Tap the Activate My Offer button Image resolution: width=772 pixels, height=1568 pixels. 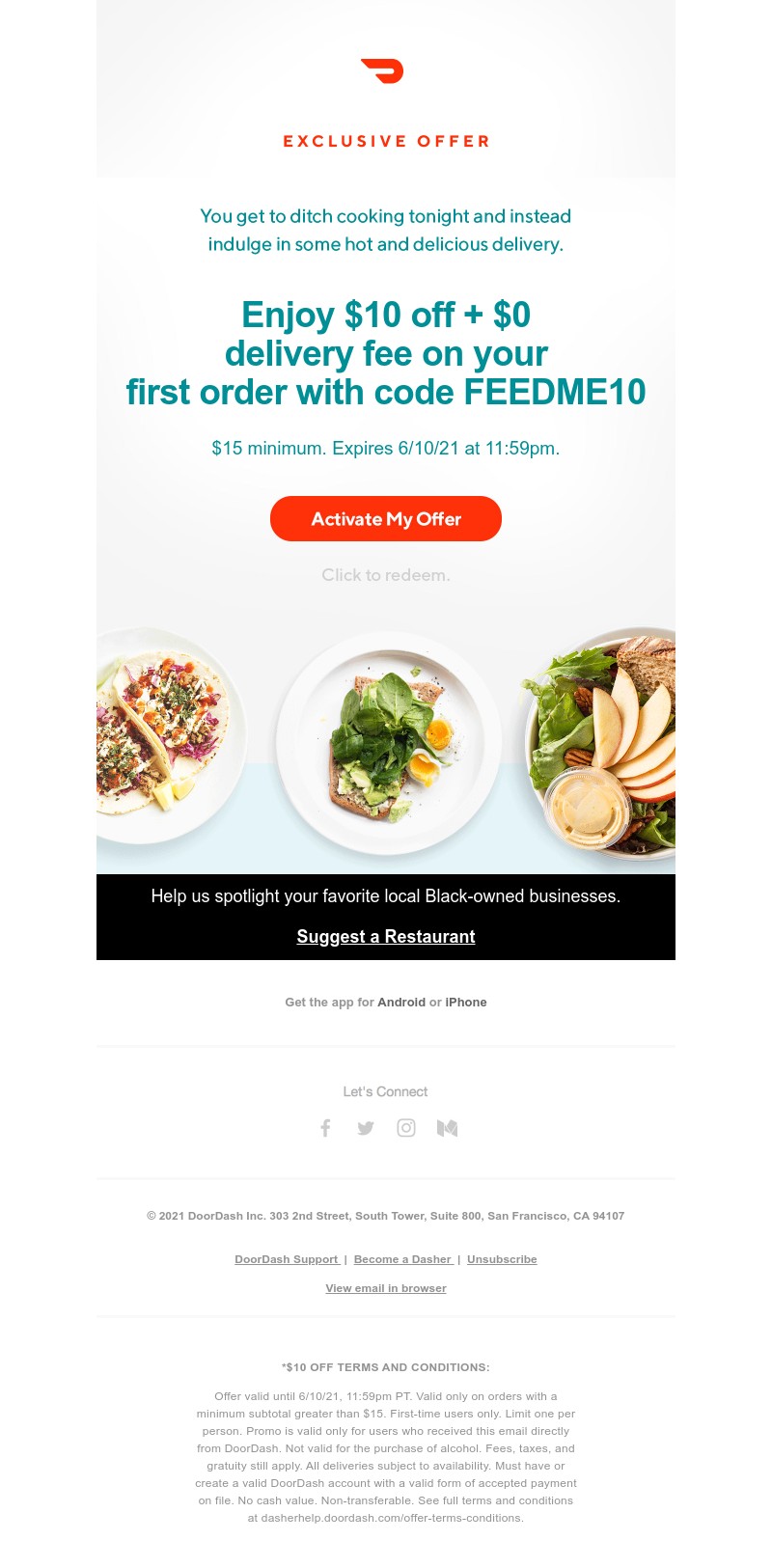click(x=386, y=519)
